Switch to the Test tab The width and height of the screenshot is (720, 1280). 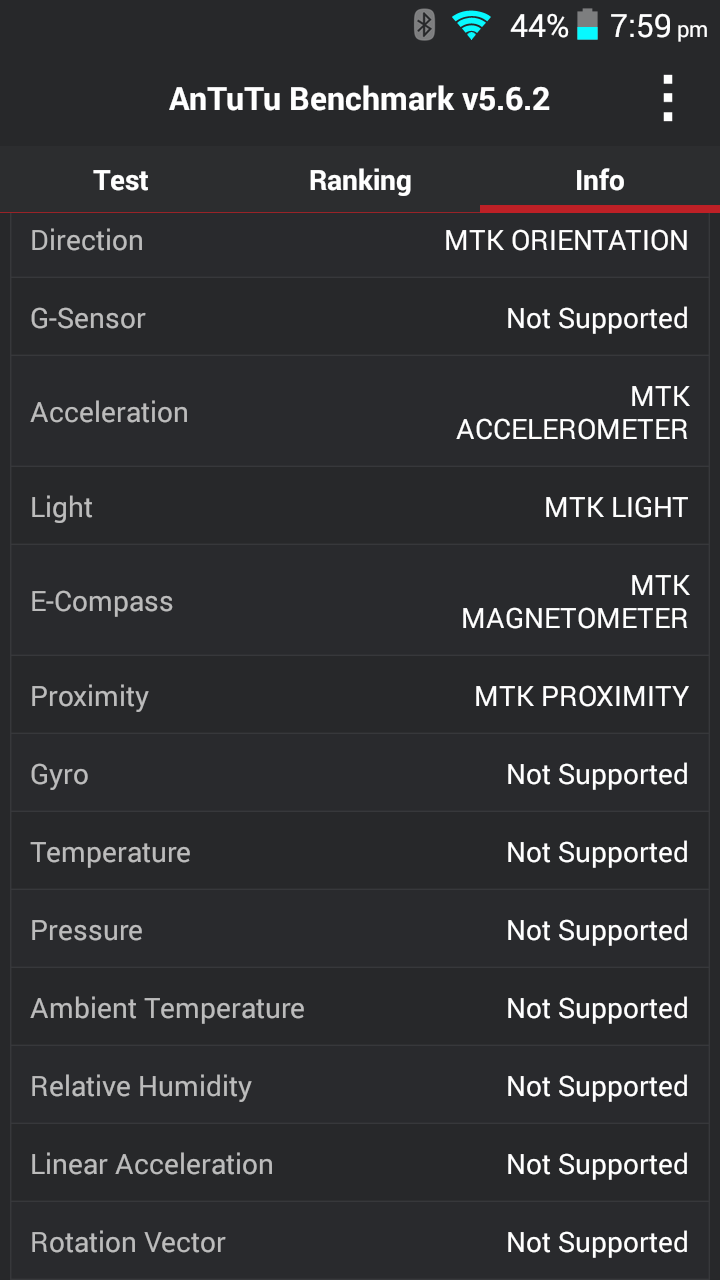(x=121, y=180)
